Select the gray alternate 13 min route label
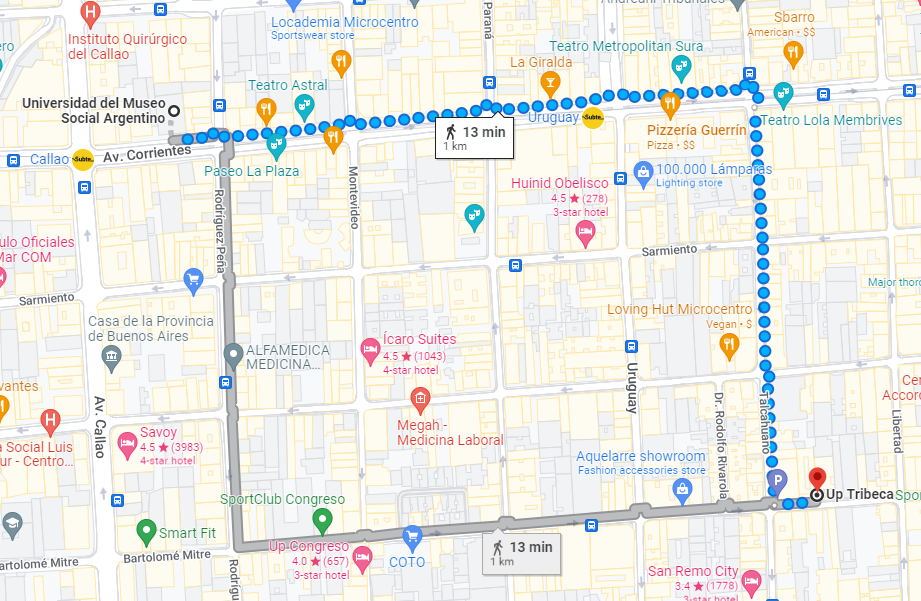This screenshot has height=601, width=921. (x=521, y=552)
